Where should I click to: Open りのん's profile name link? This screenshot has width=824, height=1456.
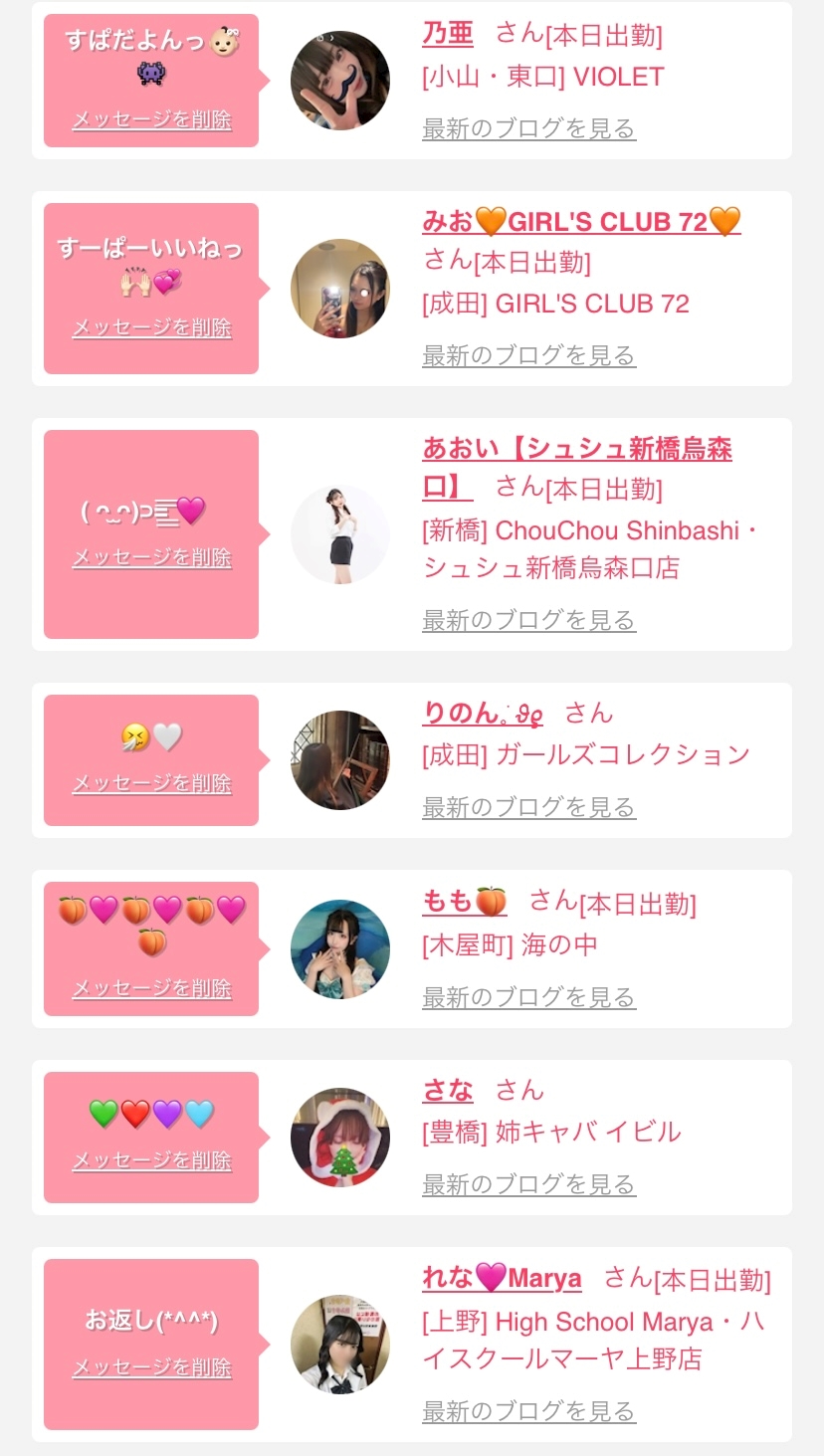tap(482, 713)
